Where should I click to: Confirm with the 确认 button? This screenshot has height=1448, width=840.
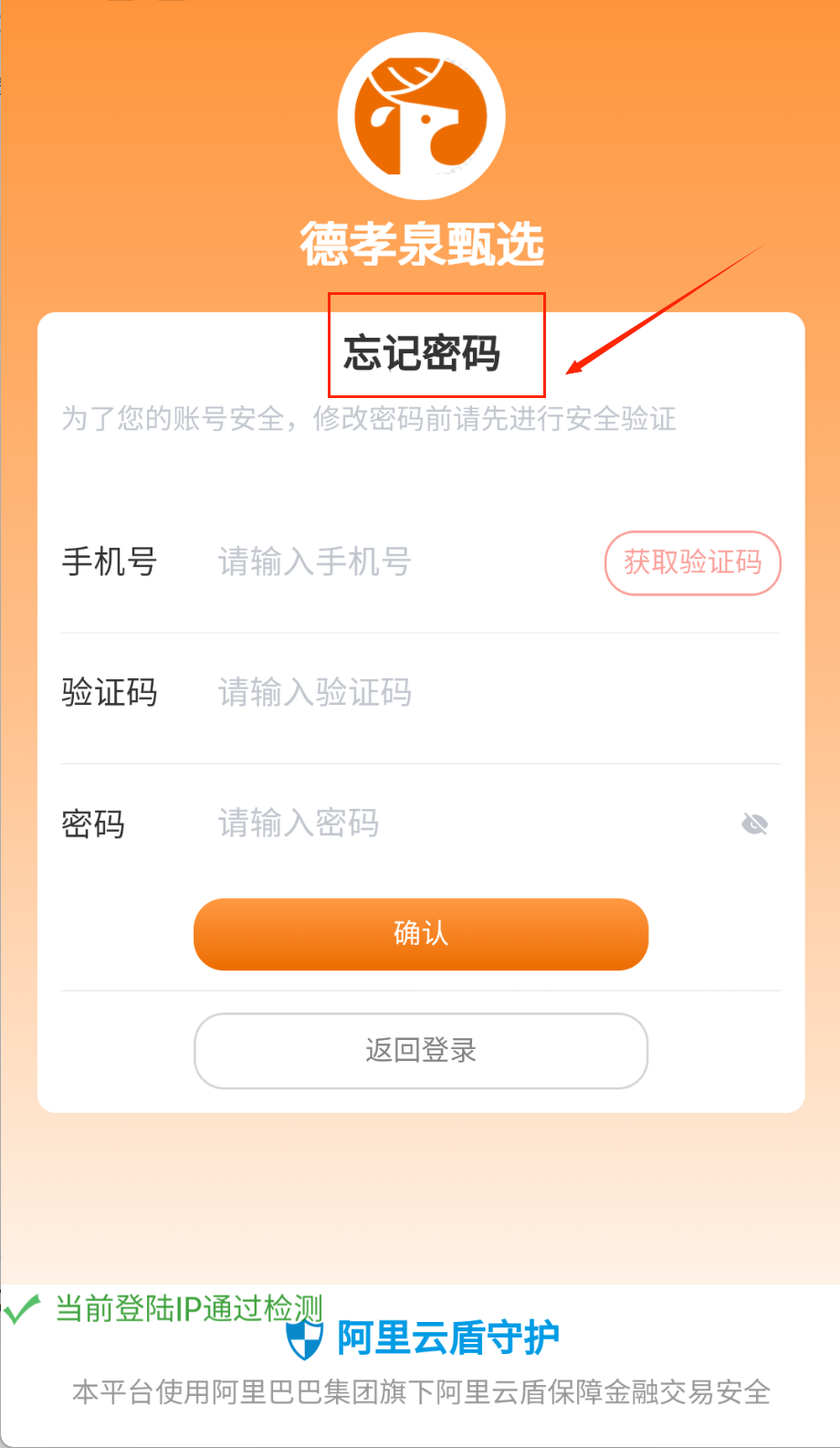pos(420,934)
